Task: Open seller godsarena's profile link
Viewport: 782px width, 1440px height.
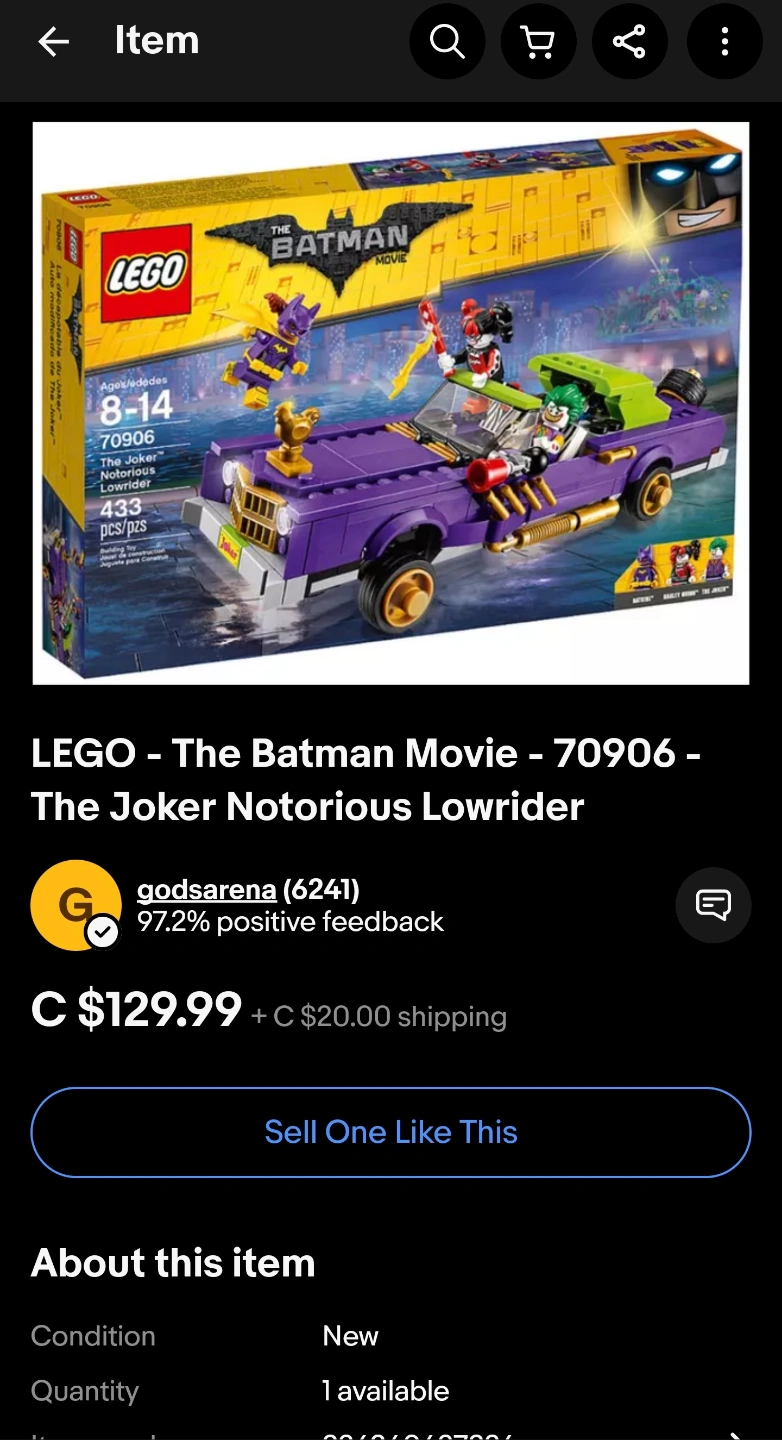Action: [206, 889]
